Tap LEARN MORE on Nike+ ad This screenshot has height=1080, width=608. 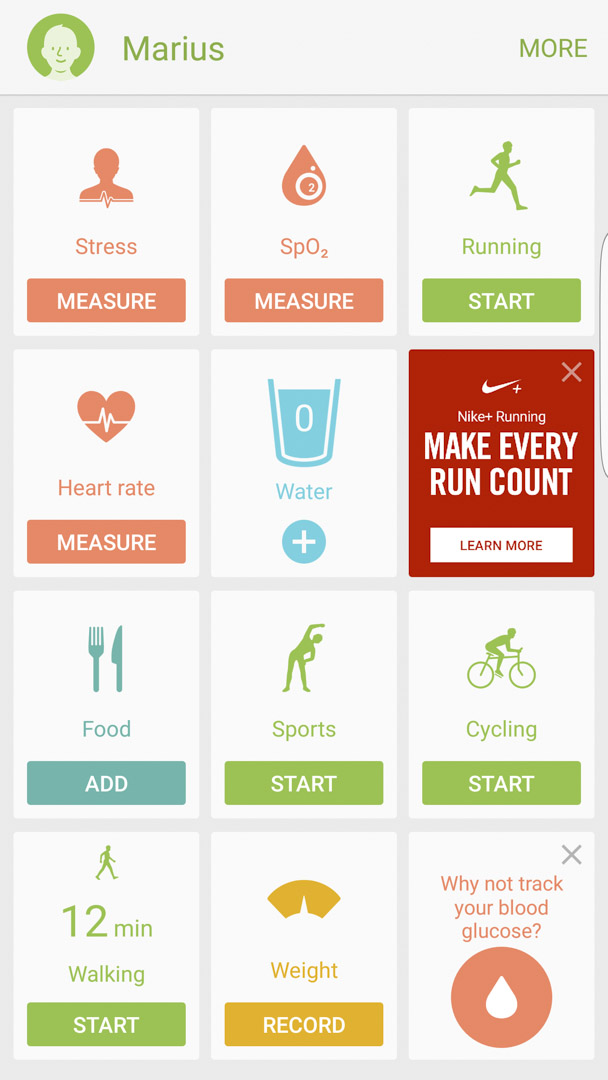pos(501,545)
